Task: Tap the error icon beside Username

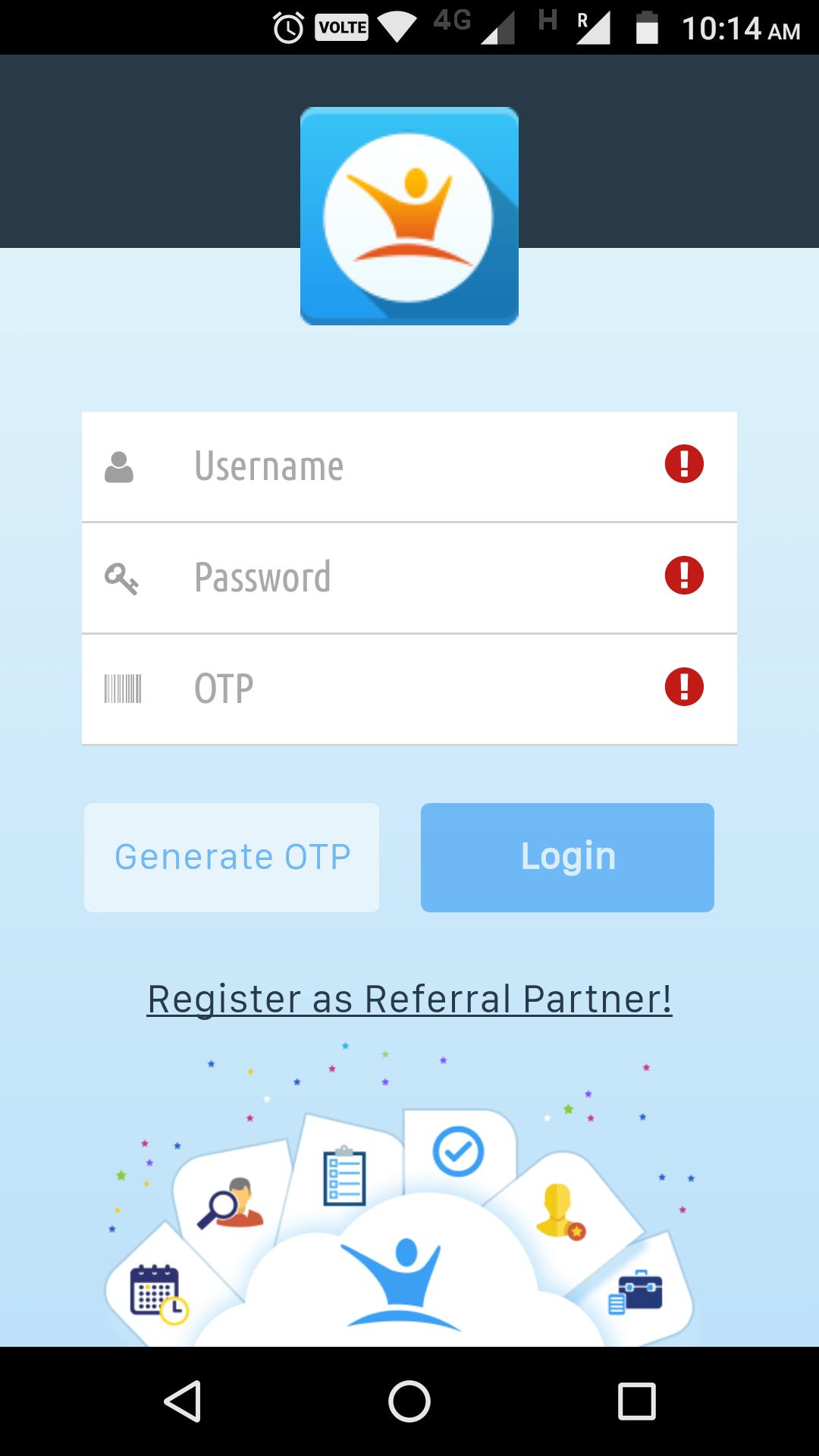Action: [684, 464]
